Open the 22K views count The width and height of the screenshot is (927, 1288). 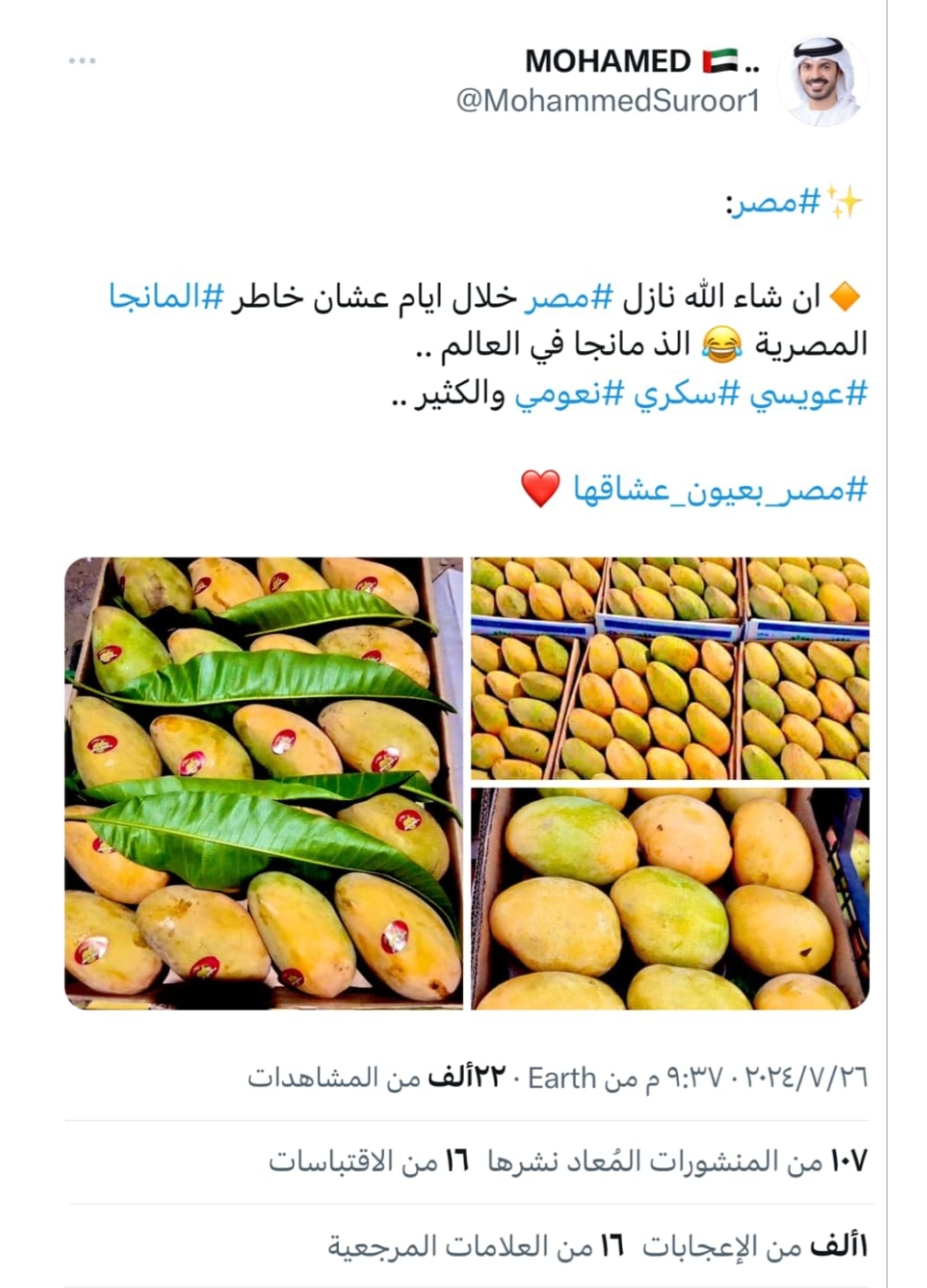(377, 1077)
